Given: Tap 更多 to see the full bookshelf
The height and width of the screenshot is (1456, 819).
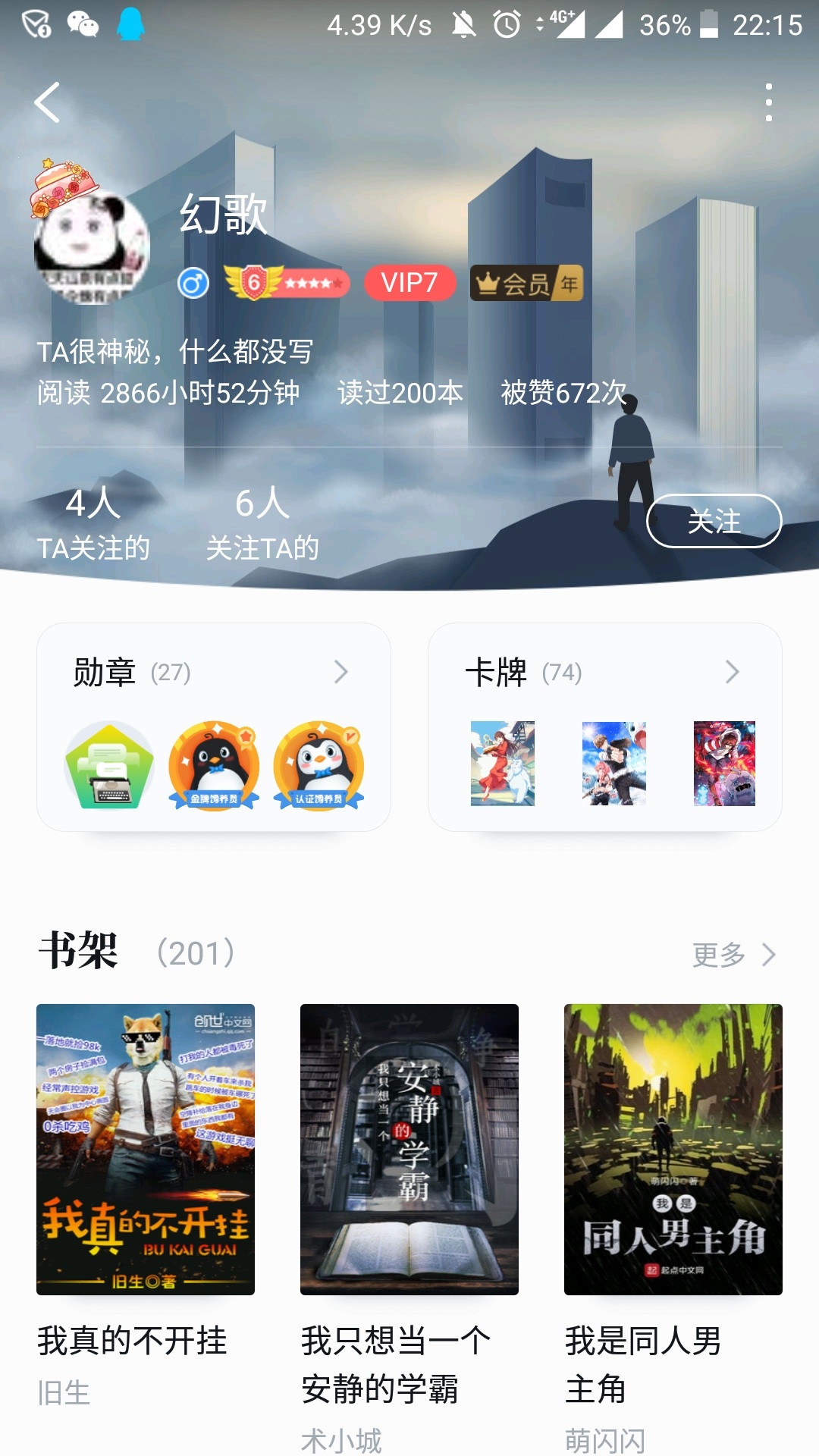Looking at the screenshot, I should click(733, 955).
